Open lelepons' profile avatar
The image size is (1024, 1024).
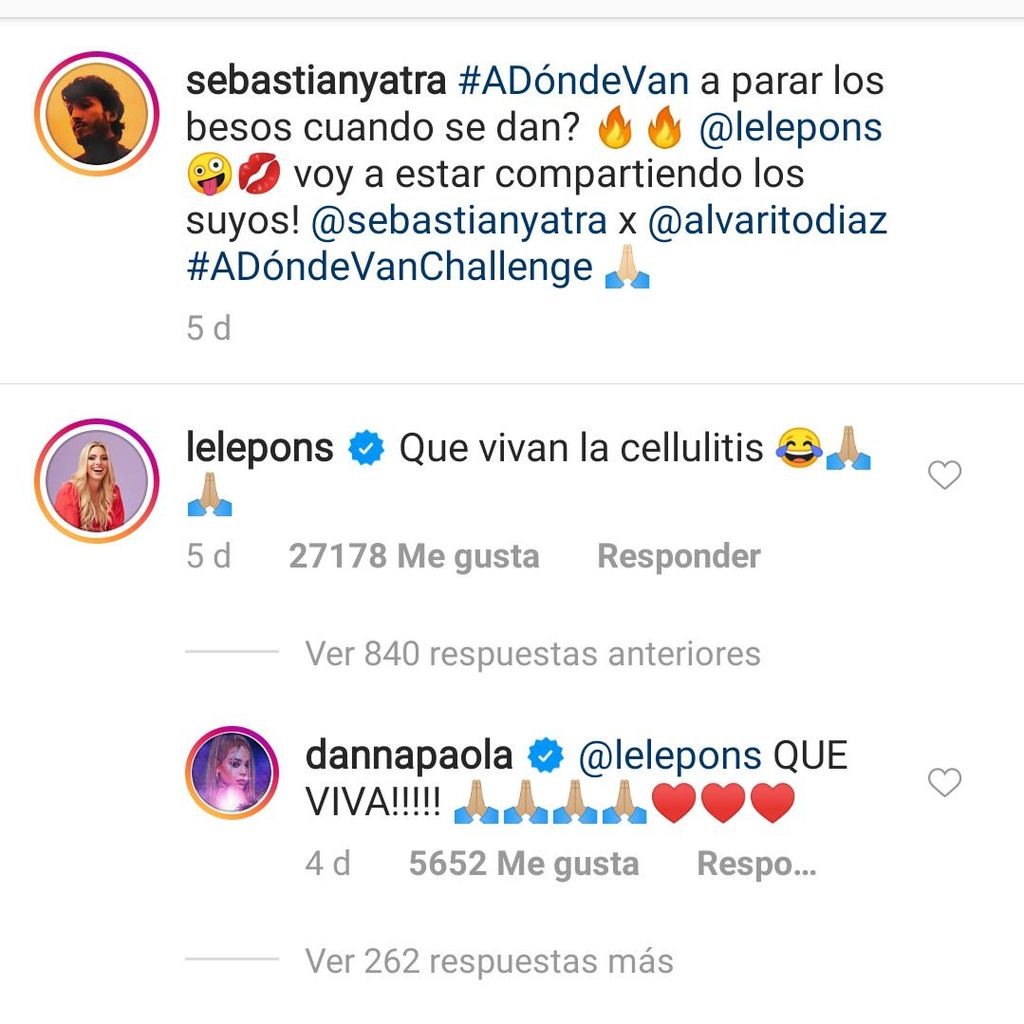coord(97,481)
